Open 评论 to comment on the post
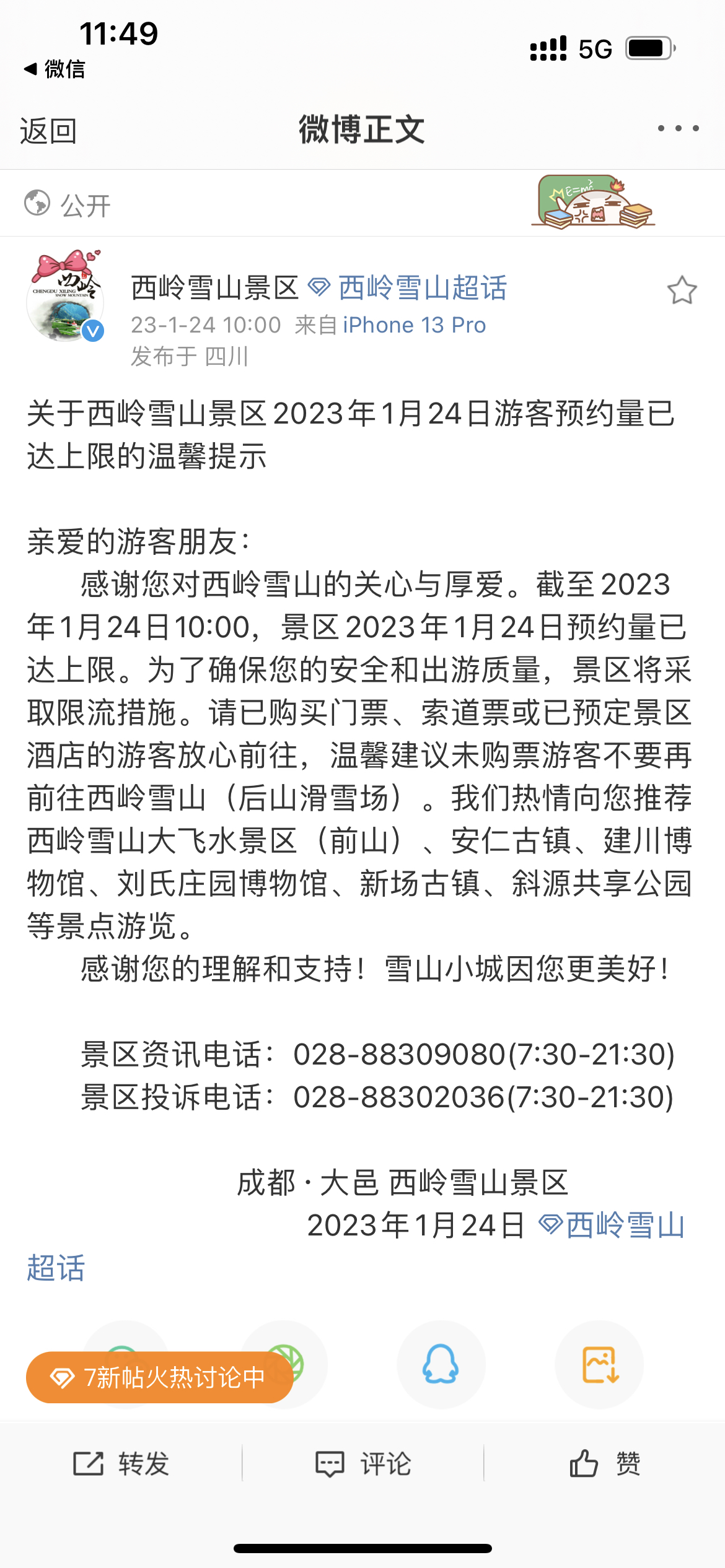Image resolution: width=725 pixels, height=1568 pixels. pyautogui.click(x=363, y=1464)
